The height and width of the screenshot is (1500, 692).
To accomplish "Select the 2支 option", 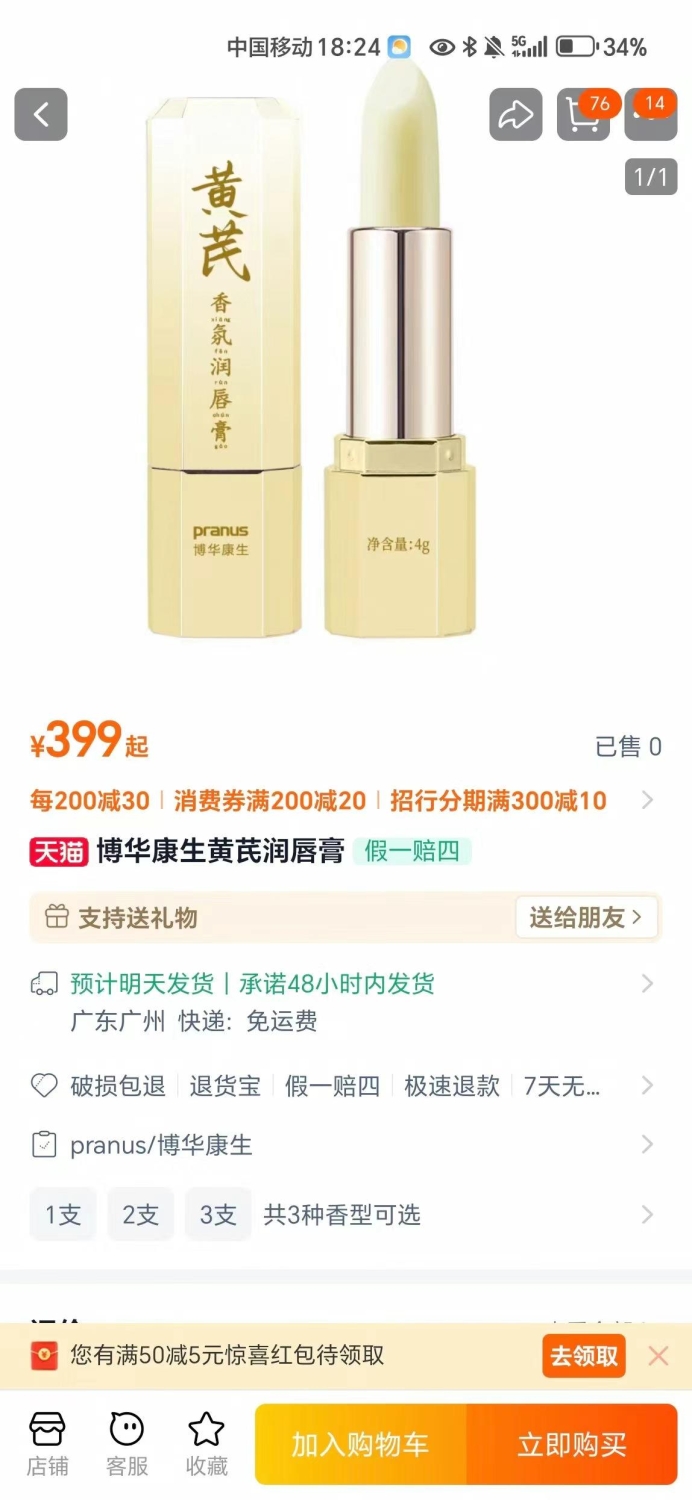I will [x=141, y=1215].
